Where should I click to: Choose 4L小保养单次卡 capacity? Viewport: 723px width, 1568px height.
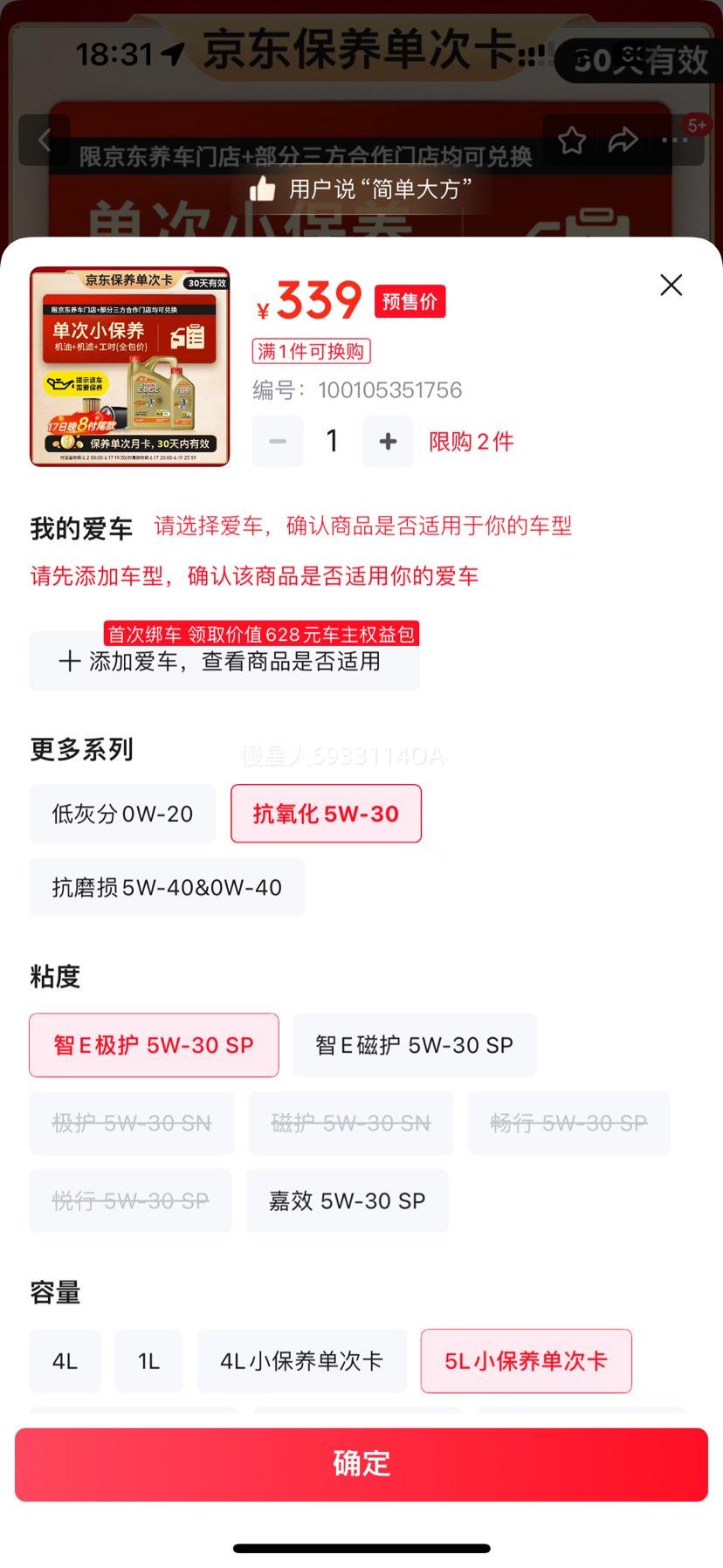301,1361
